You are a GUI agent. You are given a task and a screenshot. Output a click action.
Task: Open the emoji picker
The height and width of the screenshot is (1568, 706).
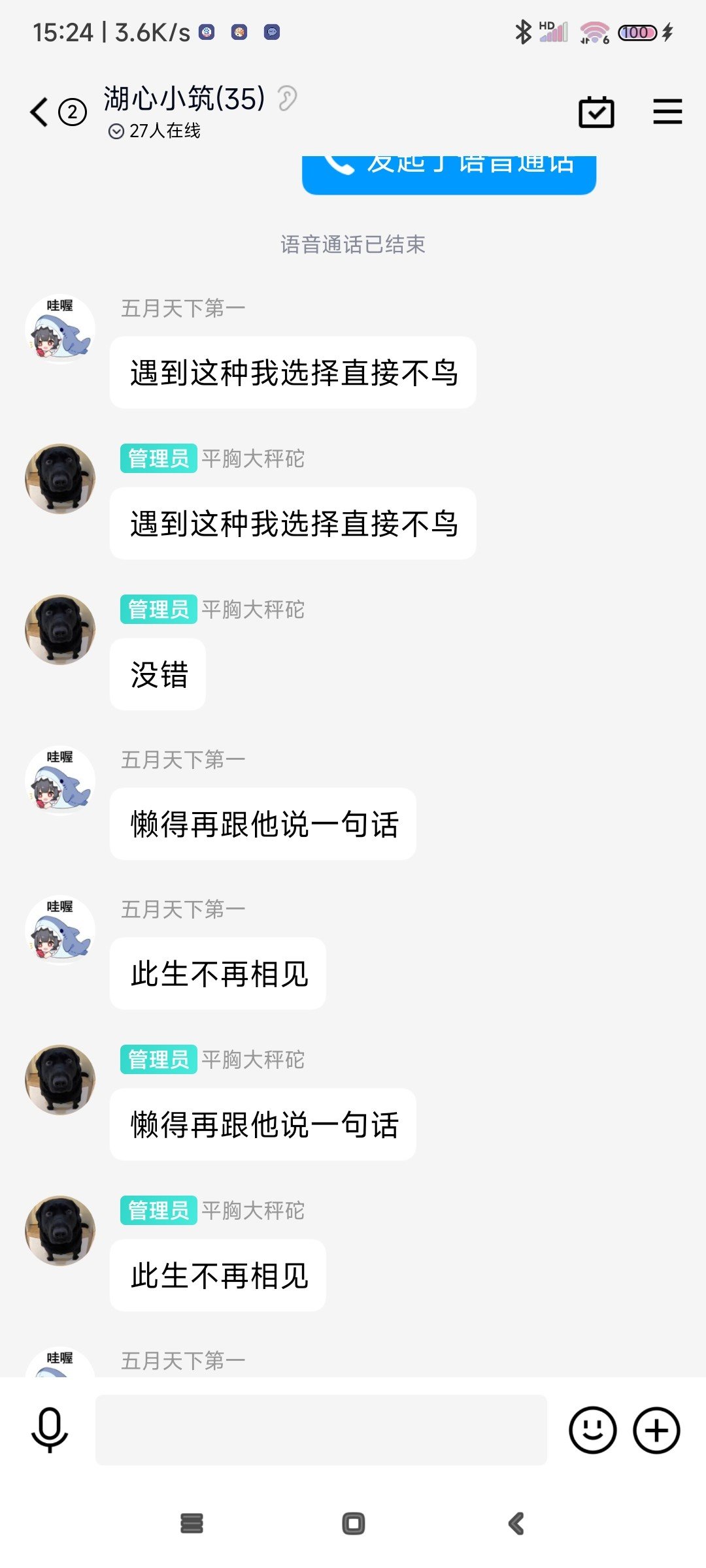(592, 1430)
